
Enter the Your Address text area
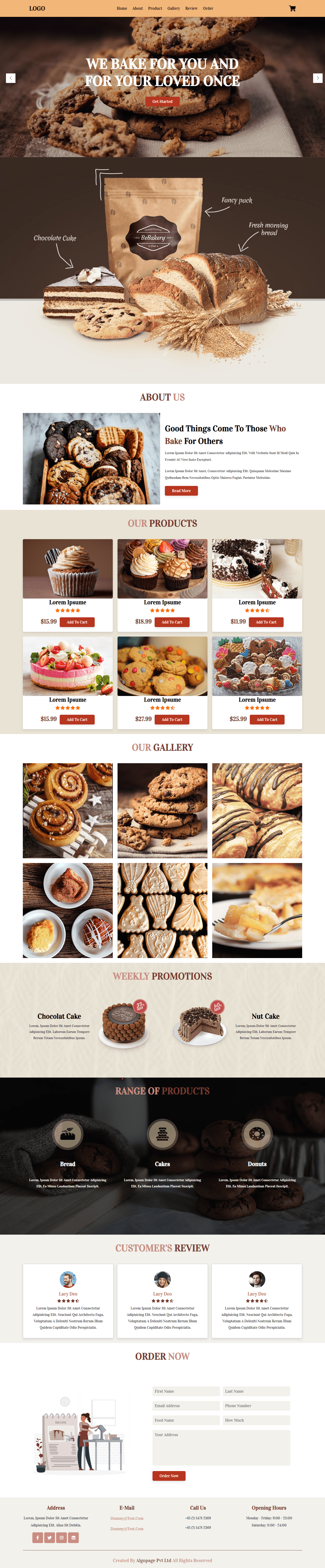pyautogui.click(x=221, y=1448)
